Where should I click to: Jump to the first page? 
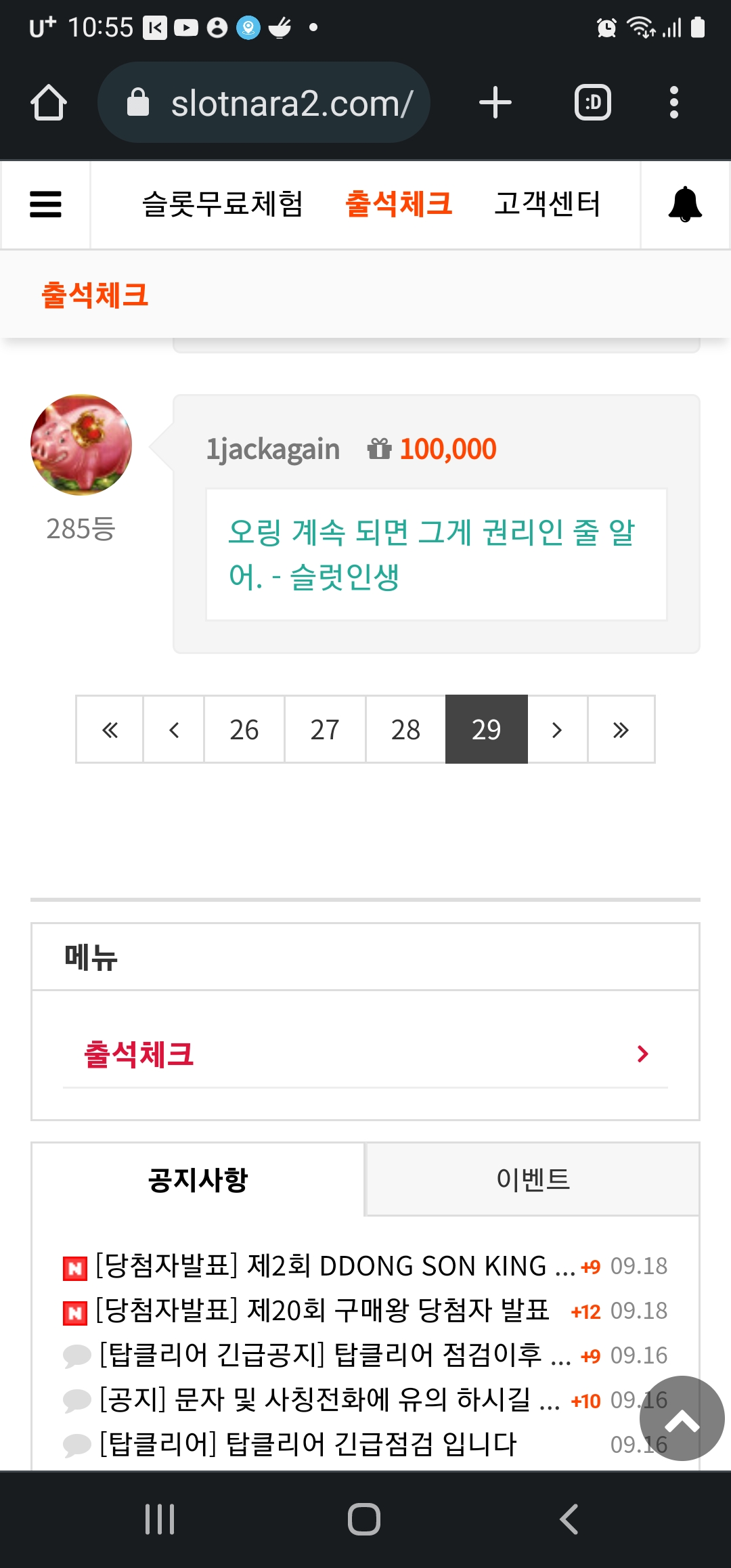110,729
